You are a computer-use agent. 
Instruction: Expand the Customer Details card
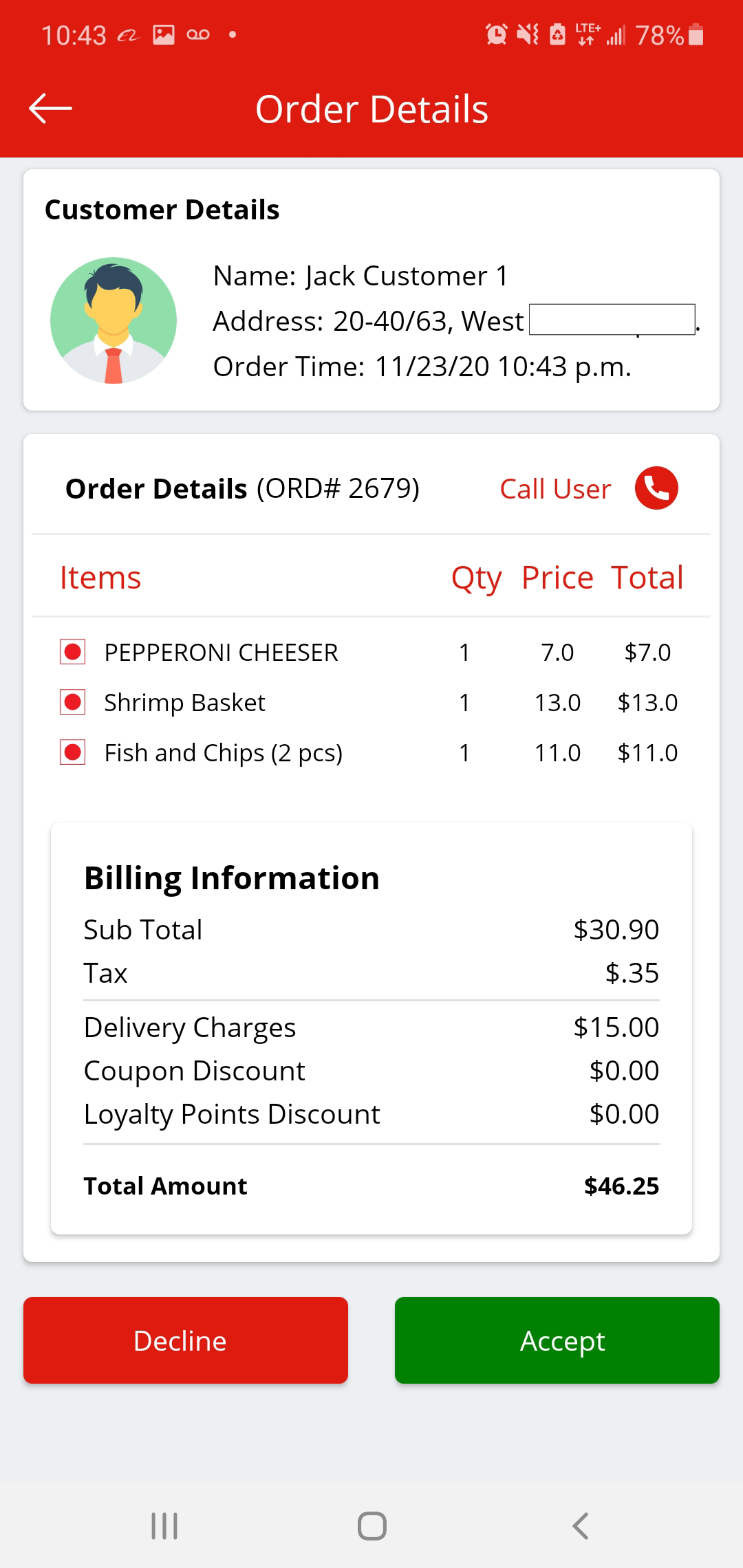click(162, 210)
